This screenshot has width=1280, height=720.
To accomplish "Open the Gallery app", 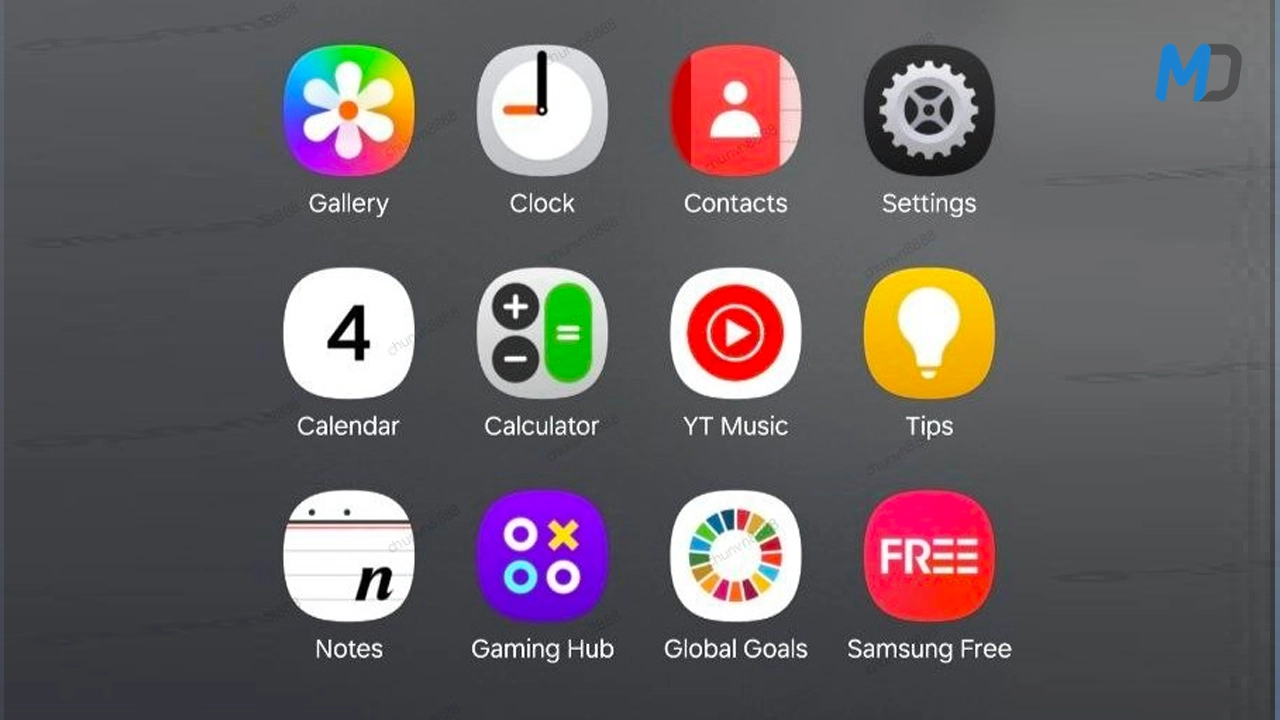I will coord(348,111).
